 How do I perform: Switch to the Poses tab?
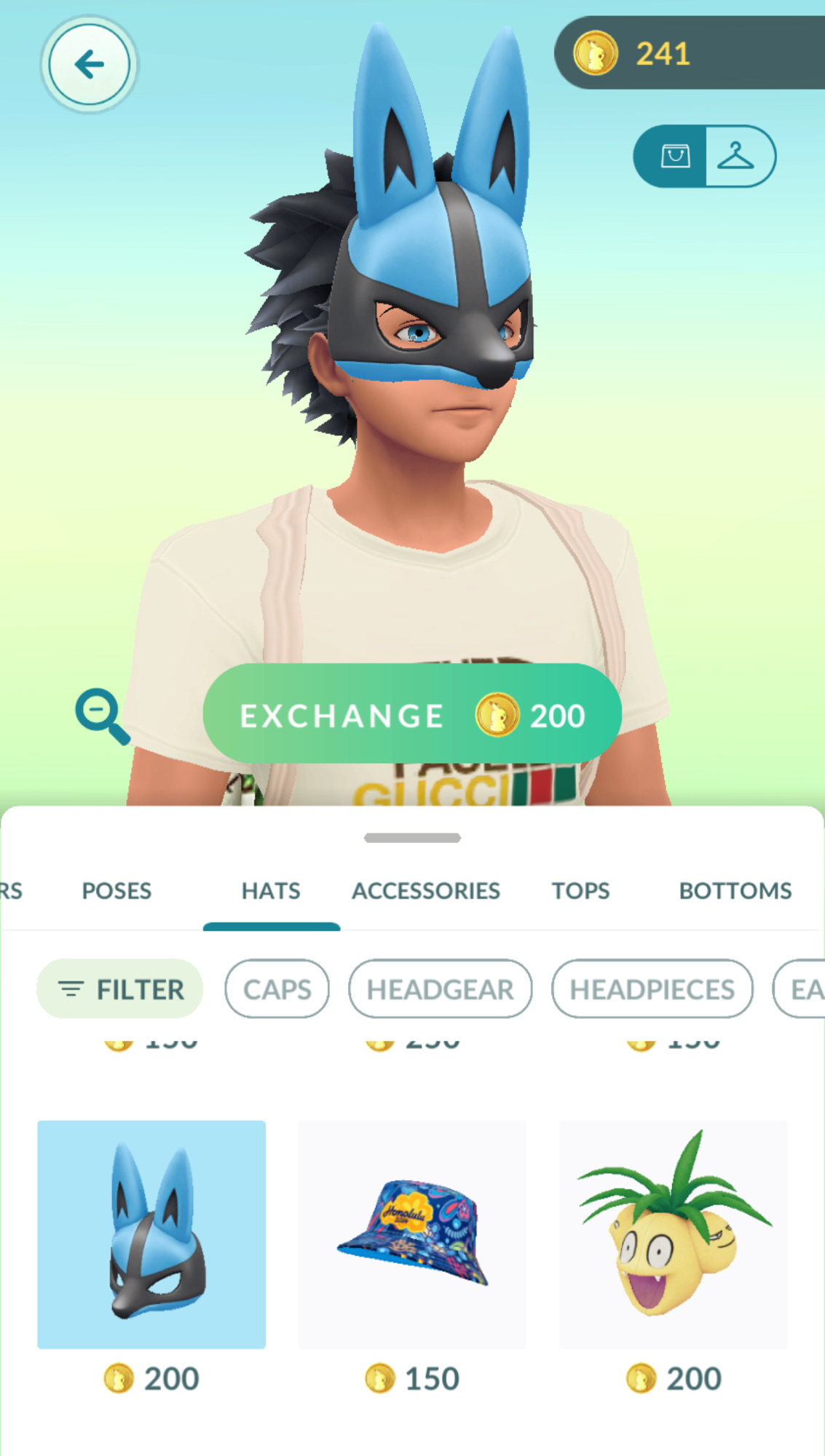117,890
